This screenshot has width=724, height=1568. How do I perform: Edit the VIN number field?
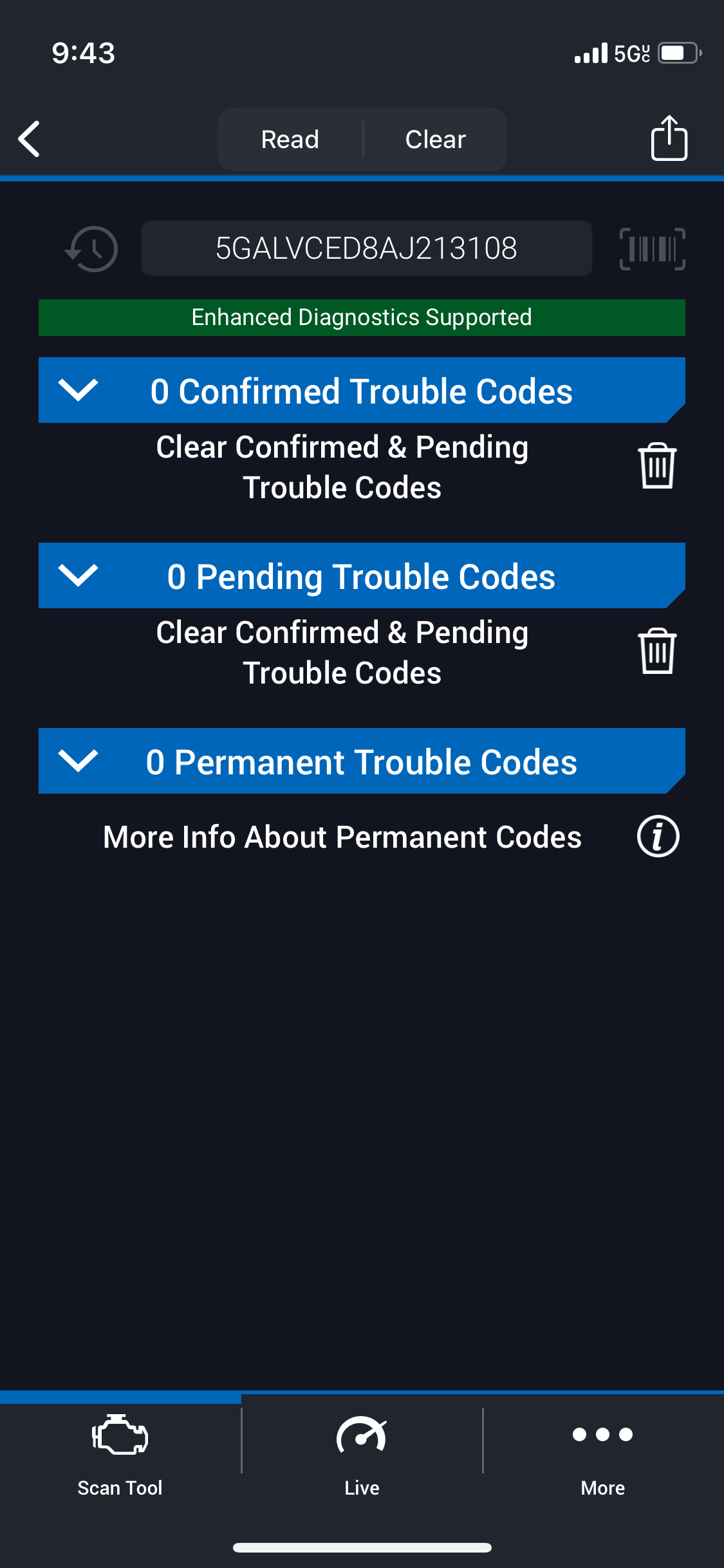click(x=366, y=248)
